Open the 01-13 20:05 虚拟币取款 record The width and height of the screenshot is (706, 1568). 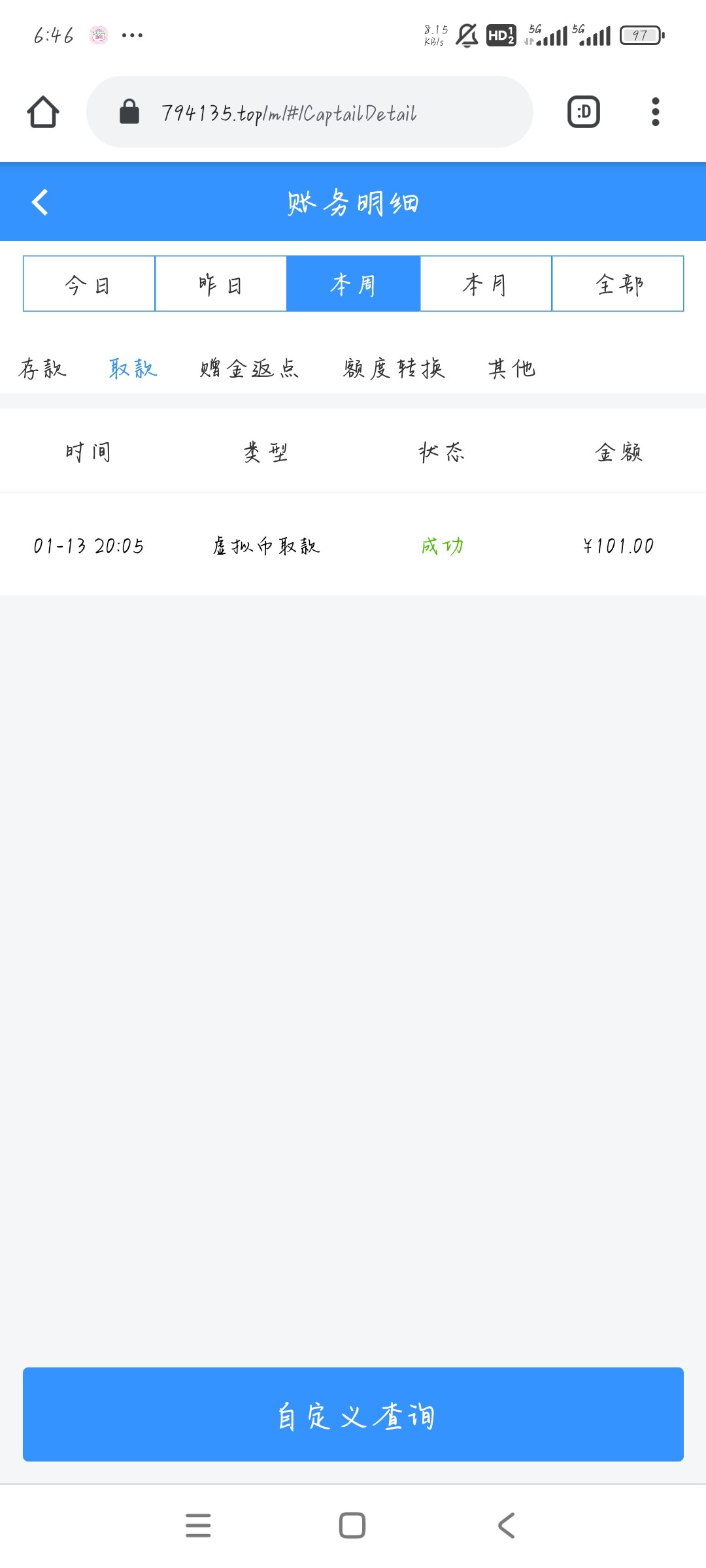[x=353, y=545]
